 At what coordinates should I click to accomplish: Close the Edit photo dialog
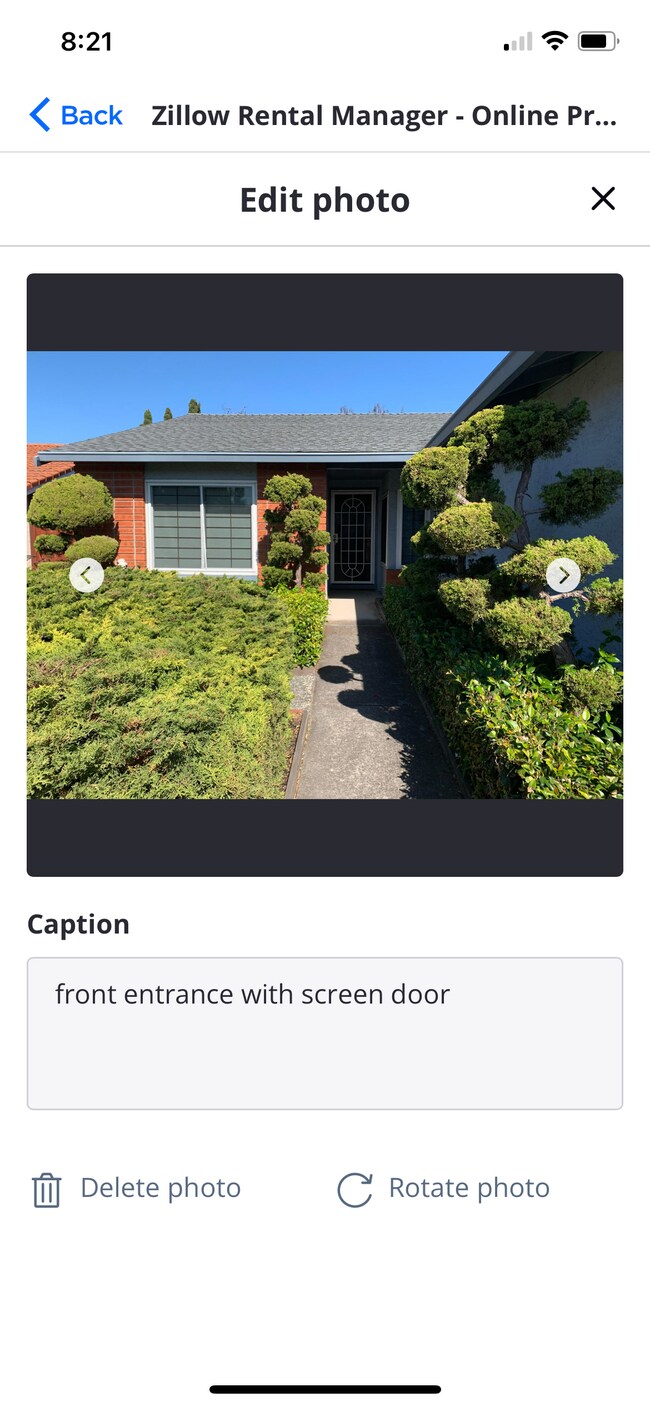pyautogui.click(x=602, y=199)
